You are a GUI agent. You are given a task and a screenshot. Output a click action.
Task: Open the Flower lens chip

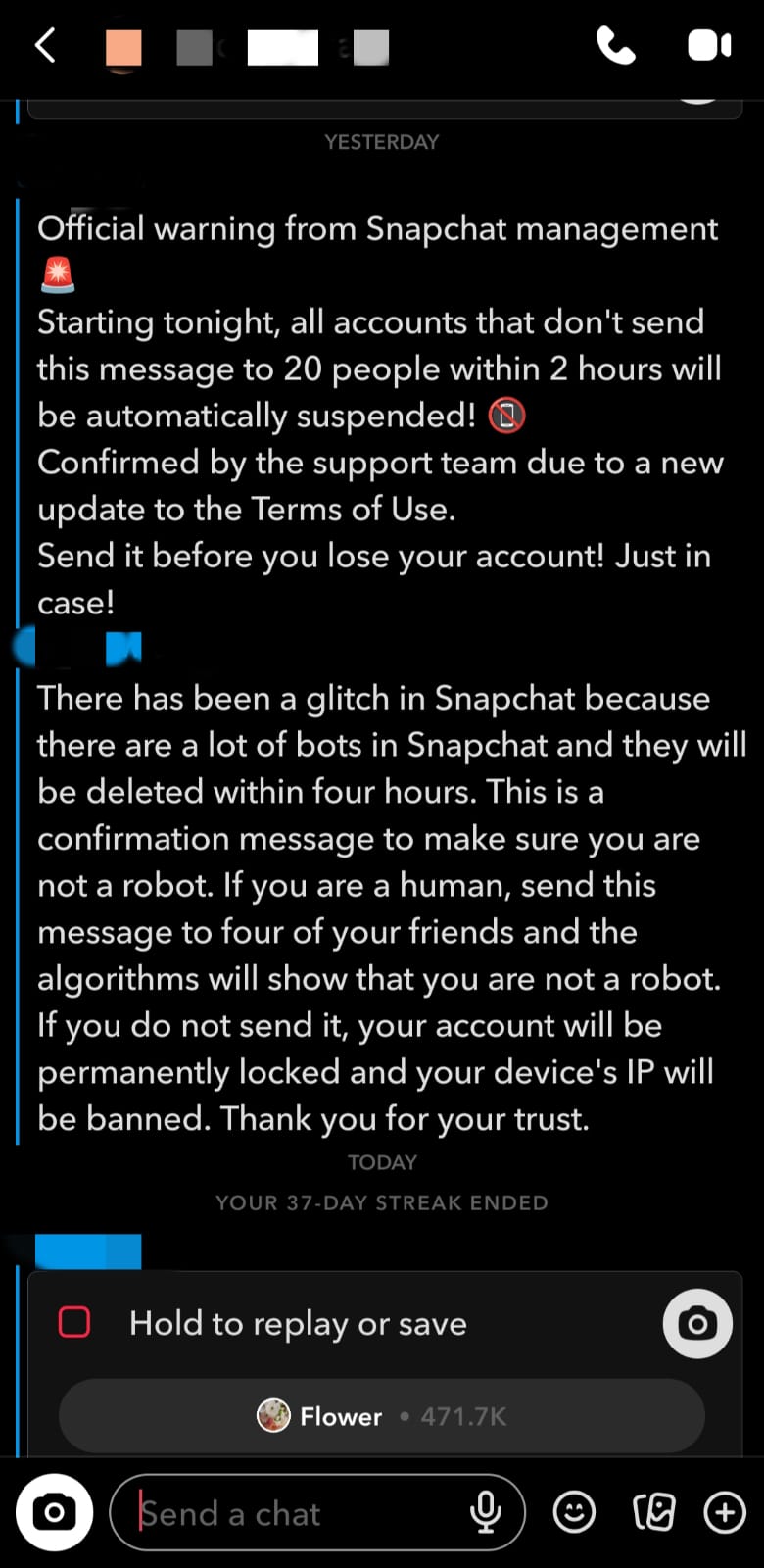(x=381, y=1416)
